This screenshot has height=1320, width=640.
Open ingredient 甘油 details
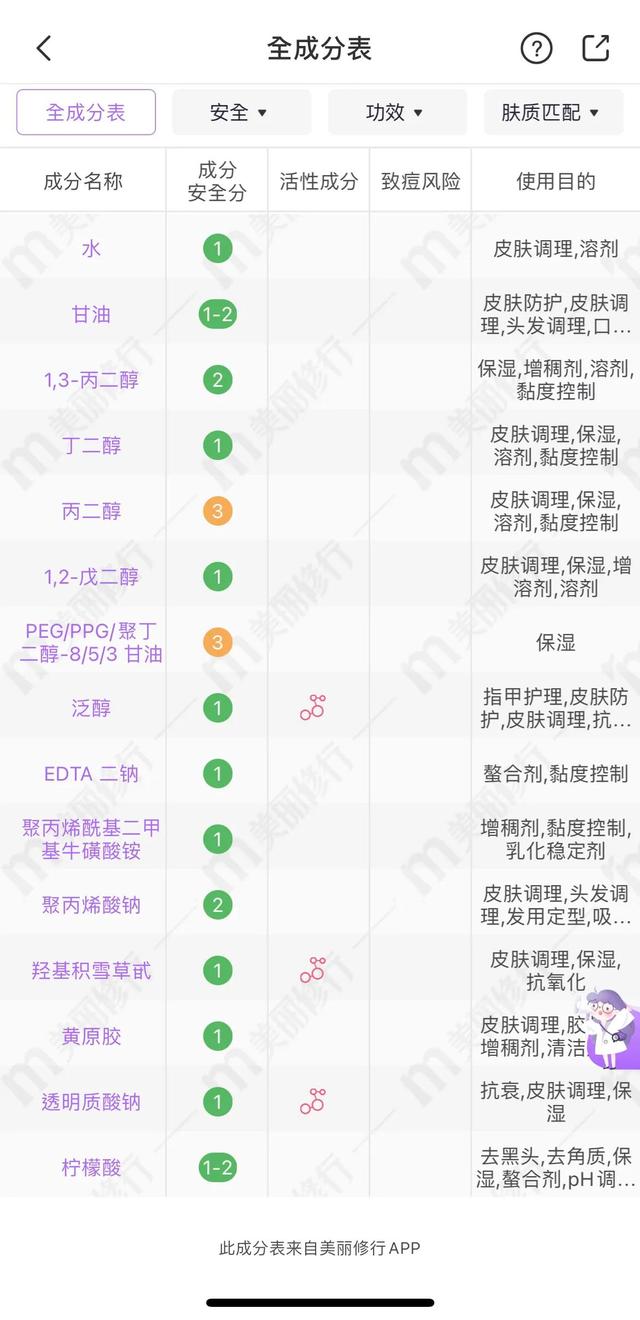pos(91,315)
